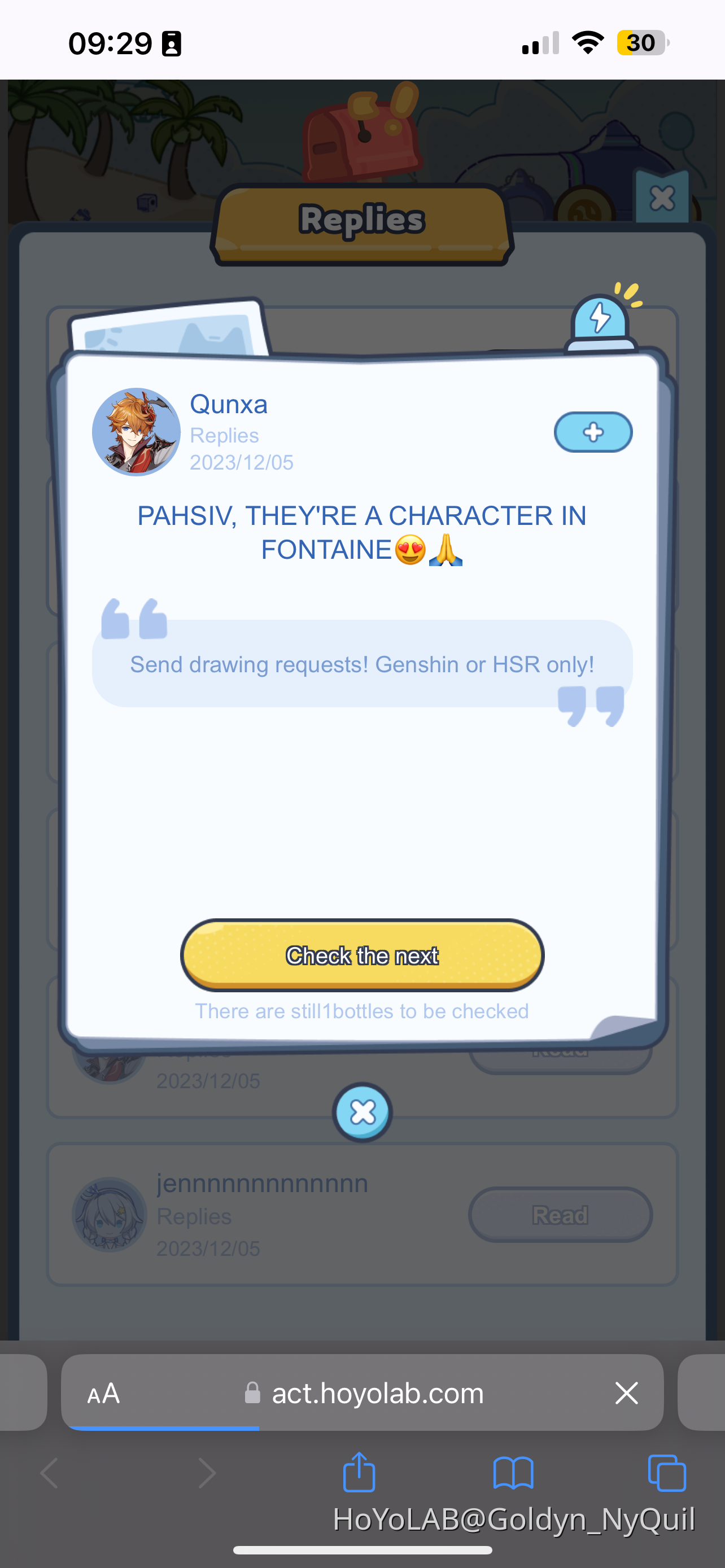Close the reply popup with the round X
The width and height of the screenshot is (725, 1568).
[x=363, y=1113]
